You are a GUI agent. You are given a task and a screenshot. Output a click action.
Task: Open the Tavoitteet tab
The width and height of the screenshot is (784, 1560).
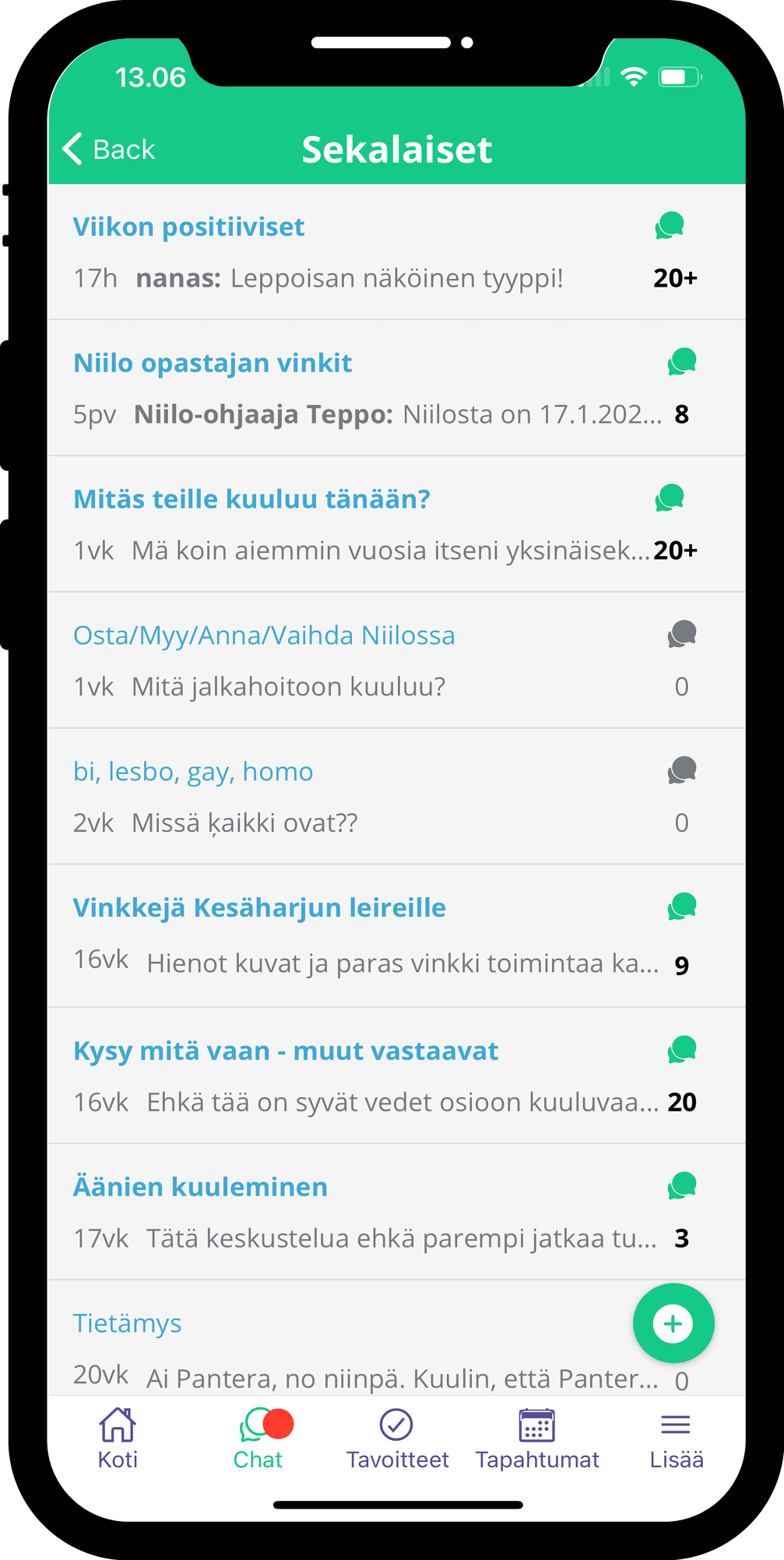point(397,1439)
